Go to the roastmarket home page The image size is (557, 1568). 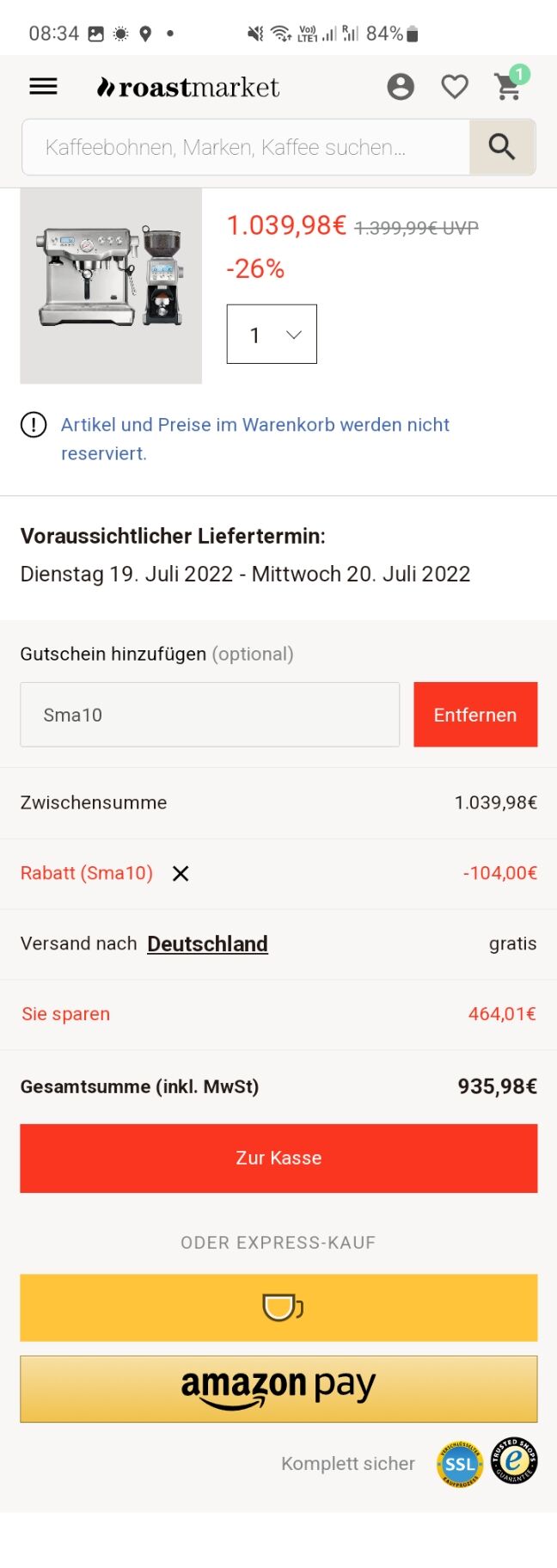click(188, 87)
